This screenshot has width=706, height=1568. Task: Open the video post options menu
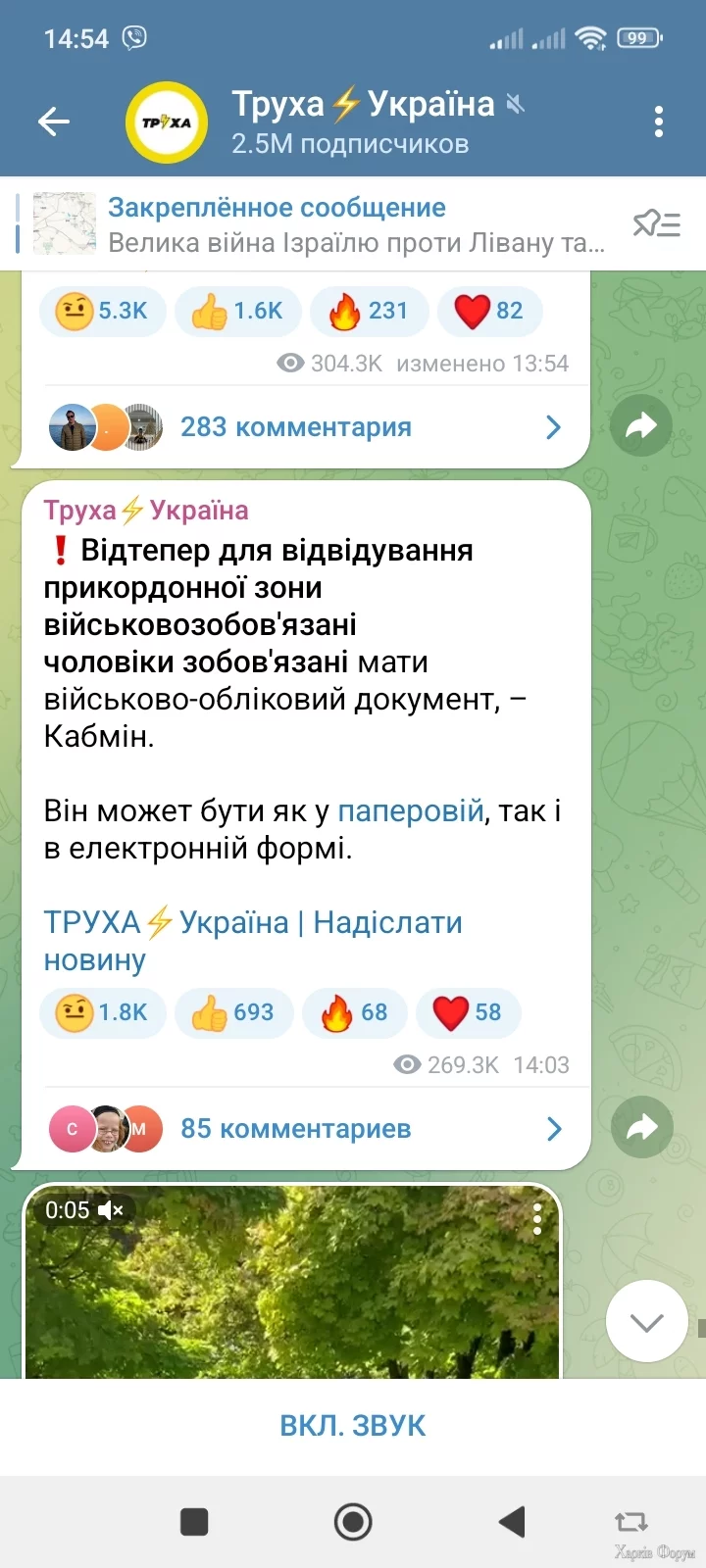[536, 1218]
